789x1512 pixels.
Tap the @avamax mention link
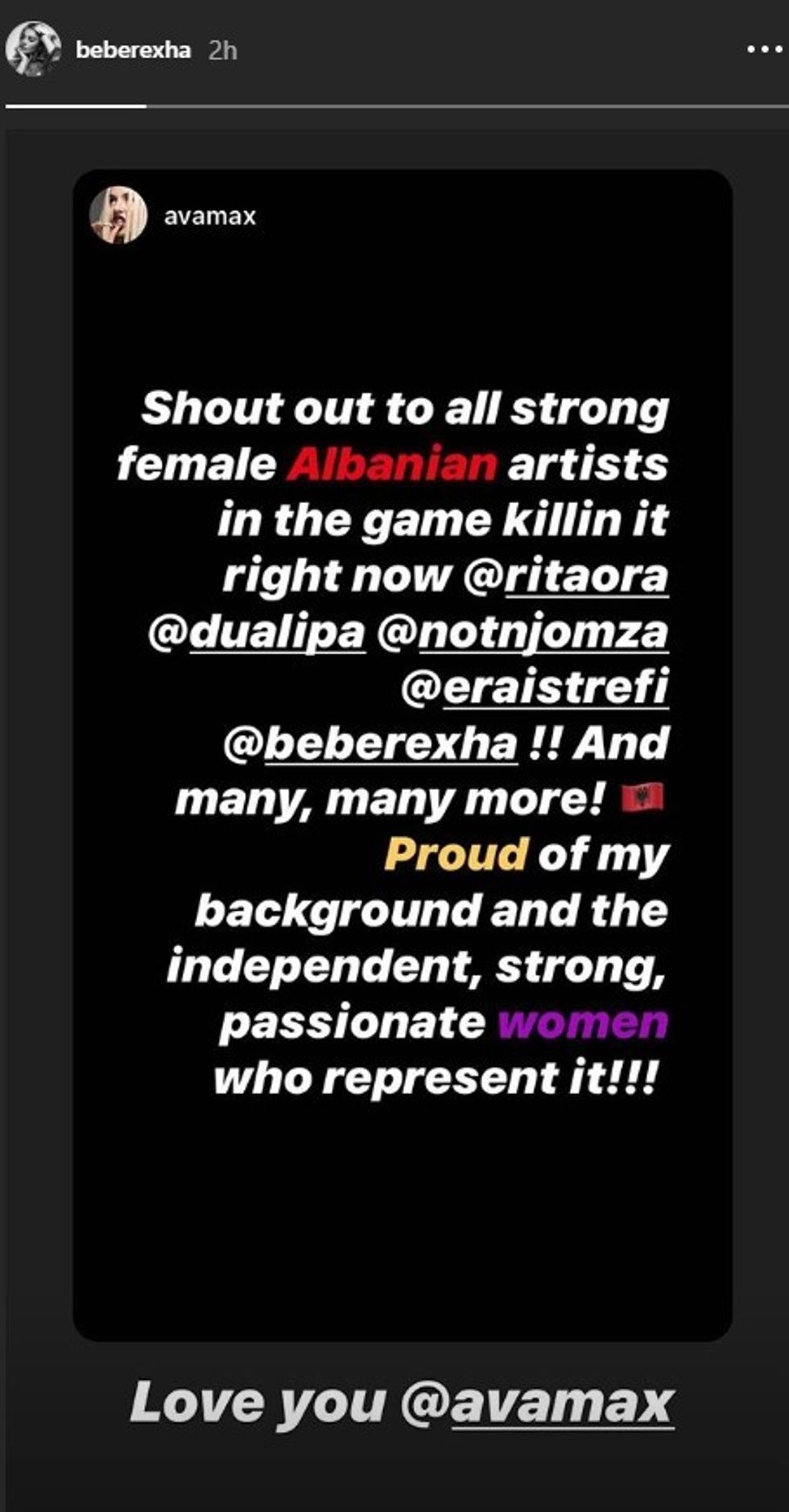coord(538,1403)
